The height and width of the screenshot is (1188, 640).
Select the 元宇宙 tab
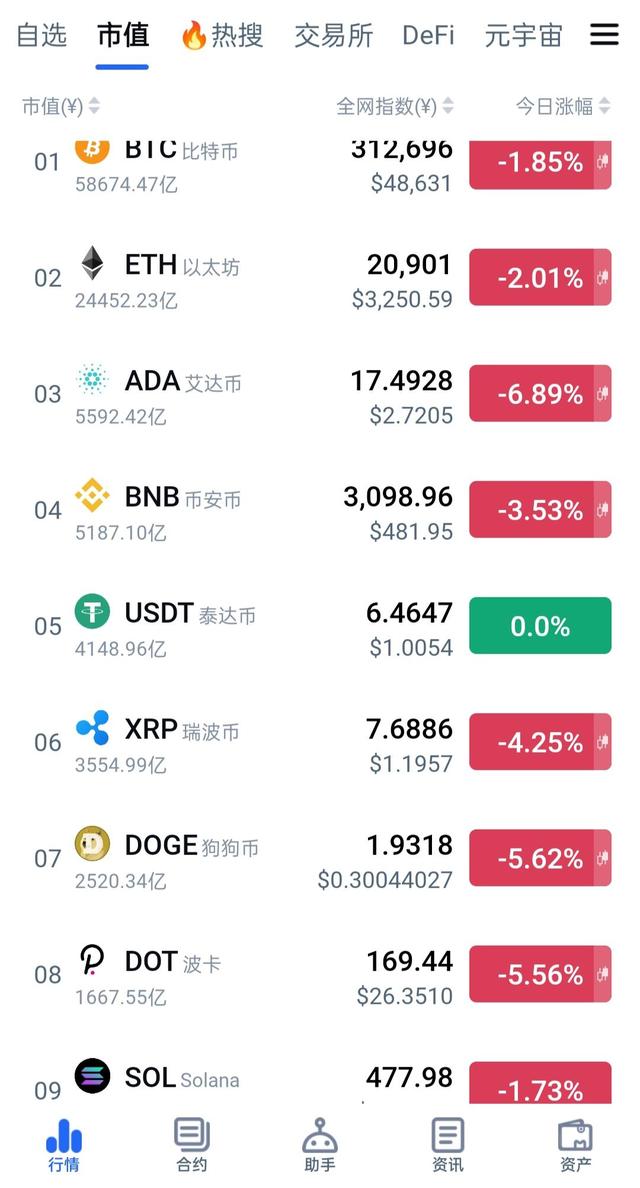(x=523, y=36)
